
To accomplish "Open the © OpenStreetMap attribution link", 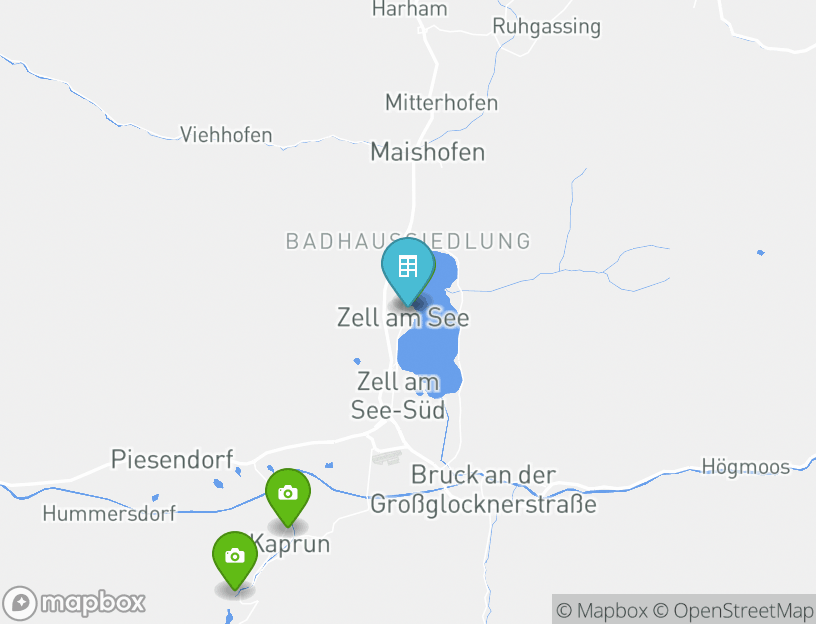I will 733,610.
